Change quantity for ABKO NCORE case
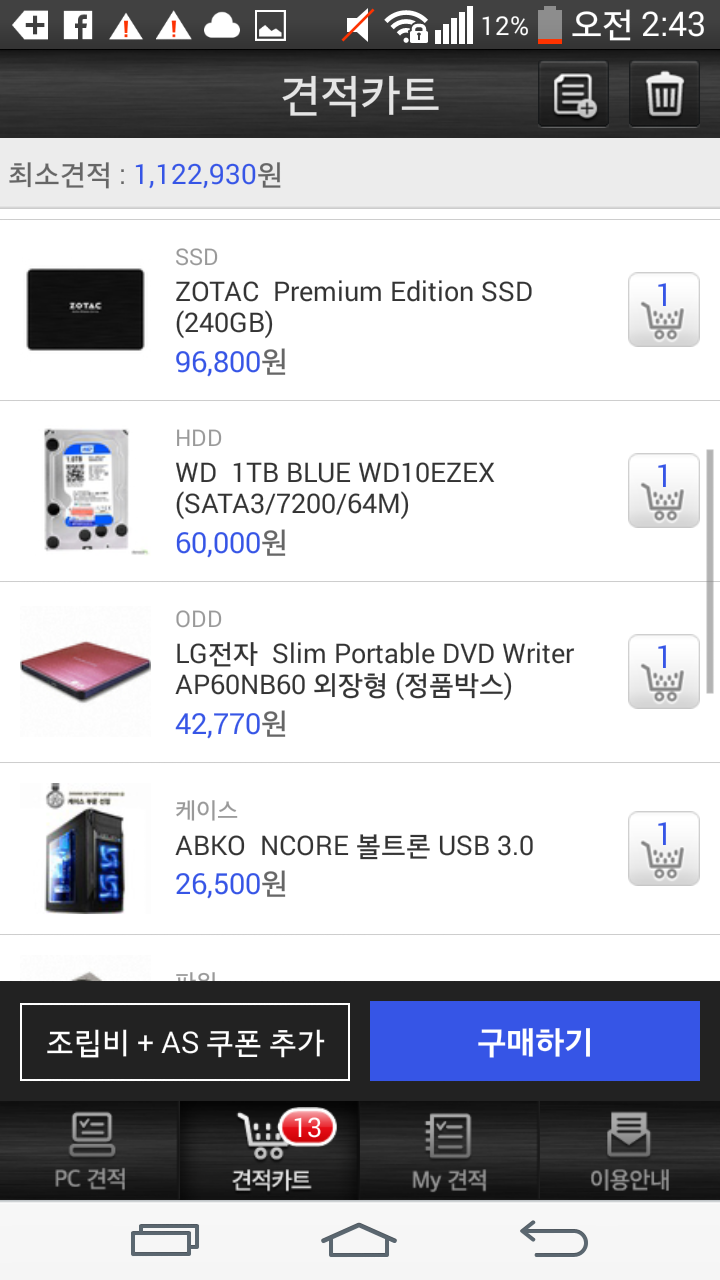 coord(663,849)
